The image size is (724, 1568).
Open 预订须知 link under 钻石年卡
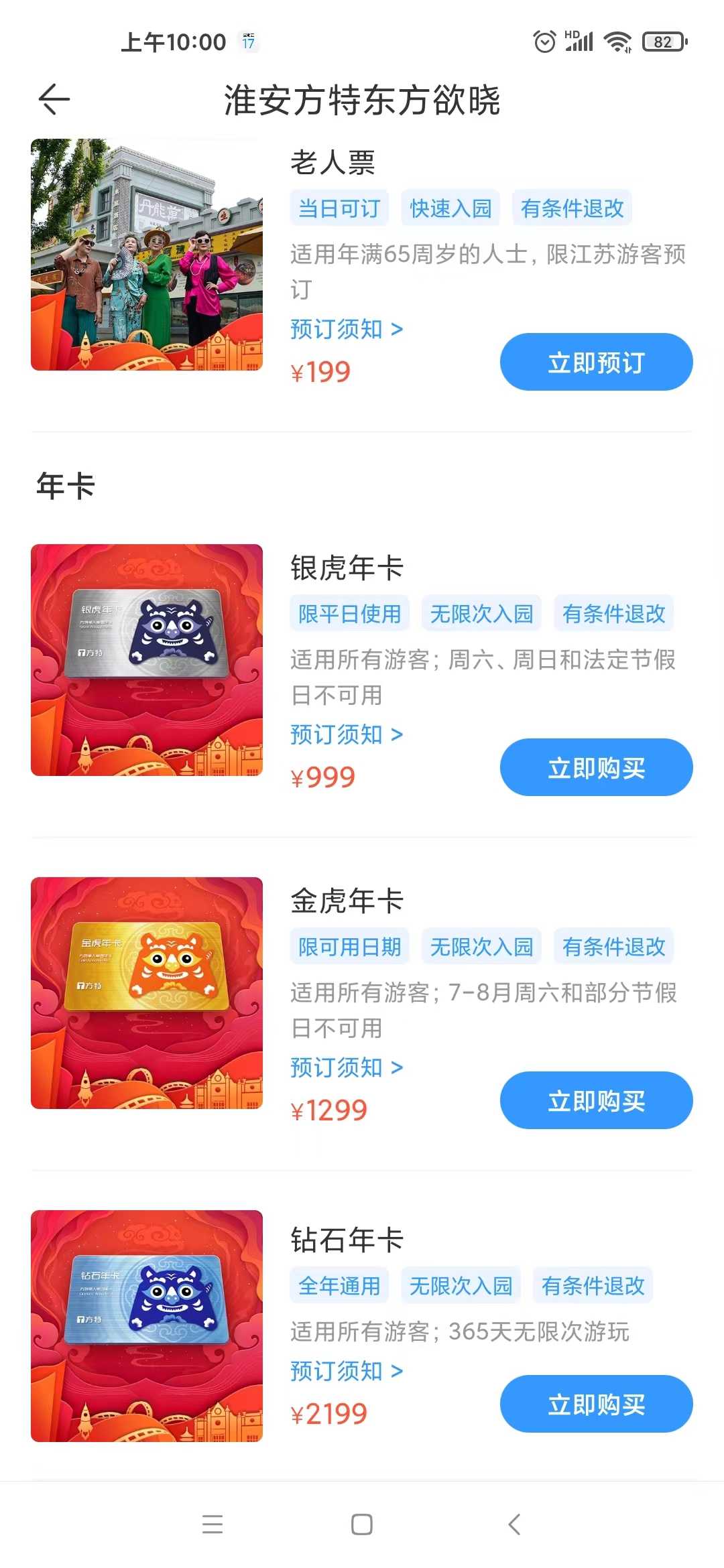(347, 1371)
